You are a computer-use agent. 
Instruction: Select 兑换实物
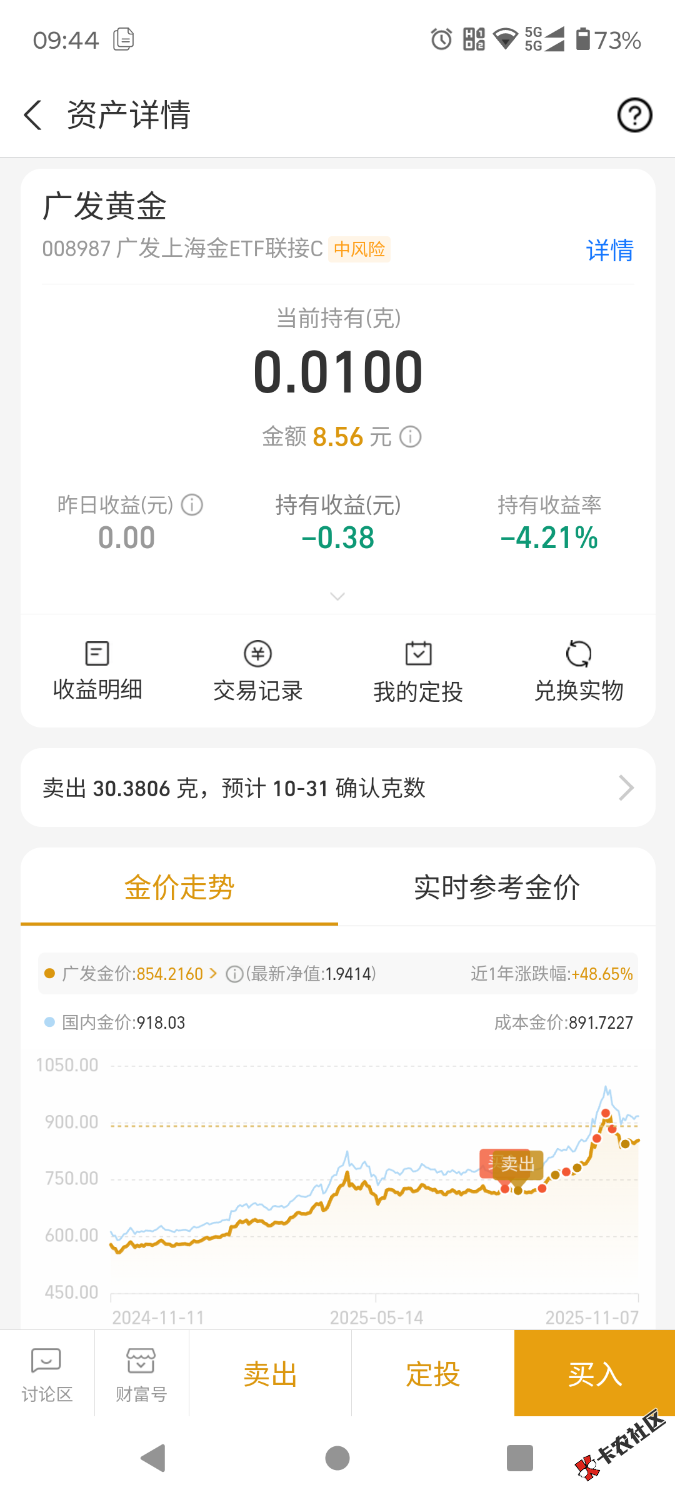tap(579, 671)
